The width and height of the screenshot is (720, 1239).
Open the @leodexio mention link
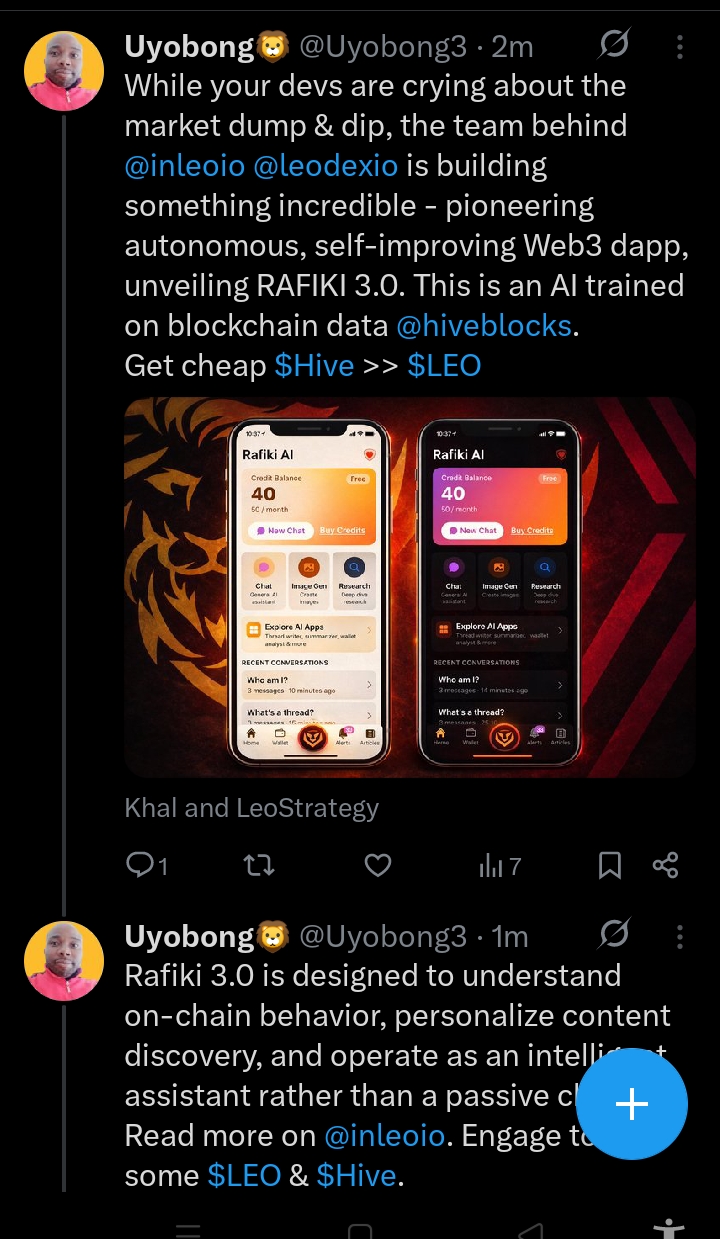click(x=325, y=166)
